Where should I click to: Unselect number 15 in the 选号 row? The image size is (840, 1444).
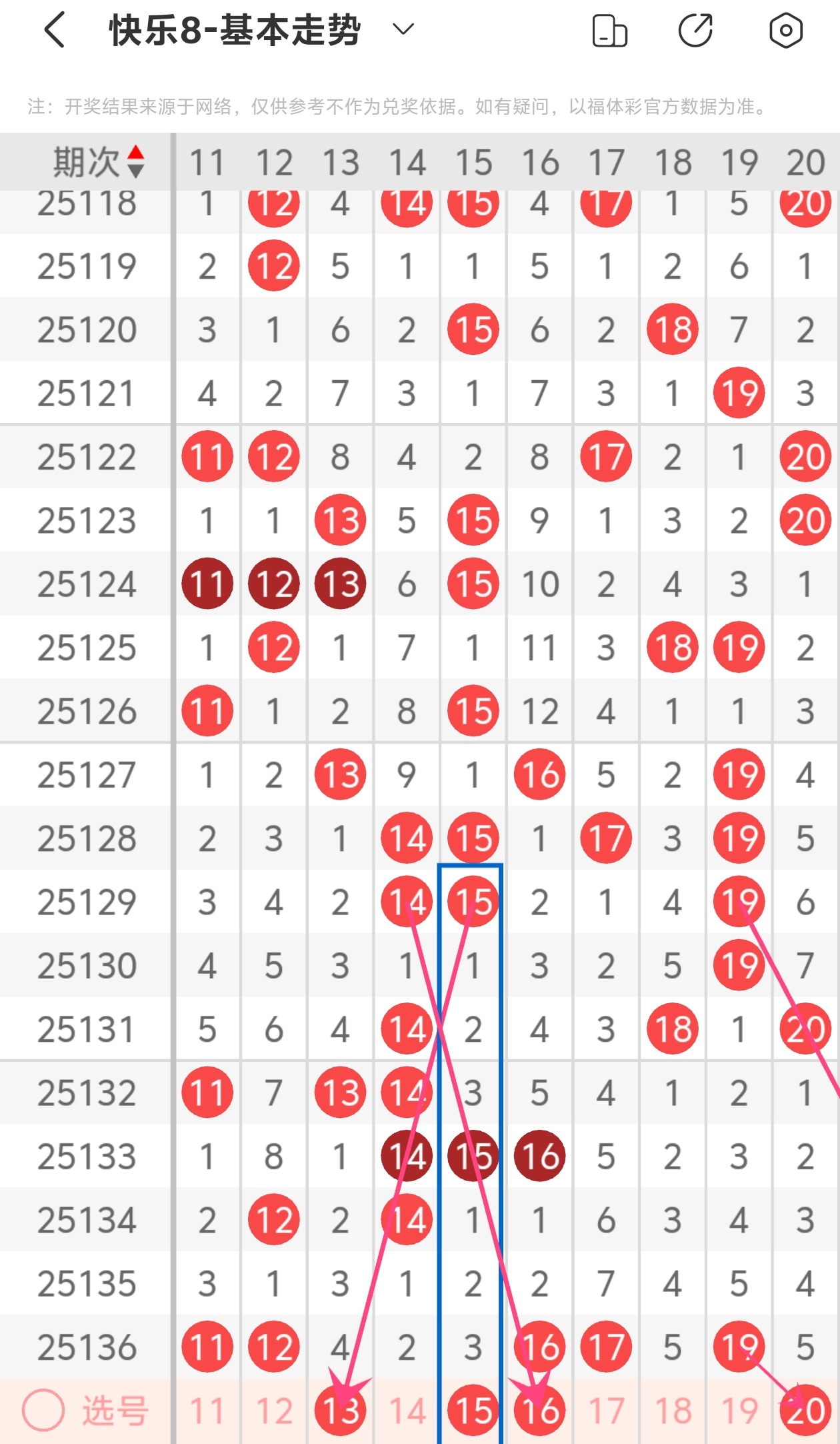tap(473, 1411)
